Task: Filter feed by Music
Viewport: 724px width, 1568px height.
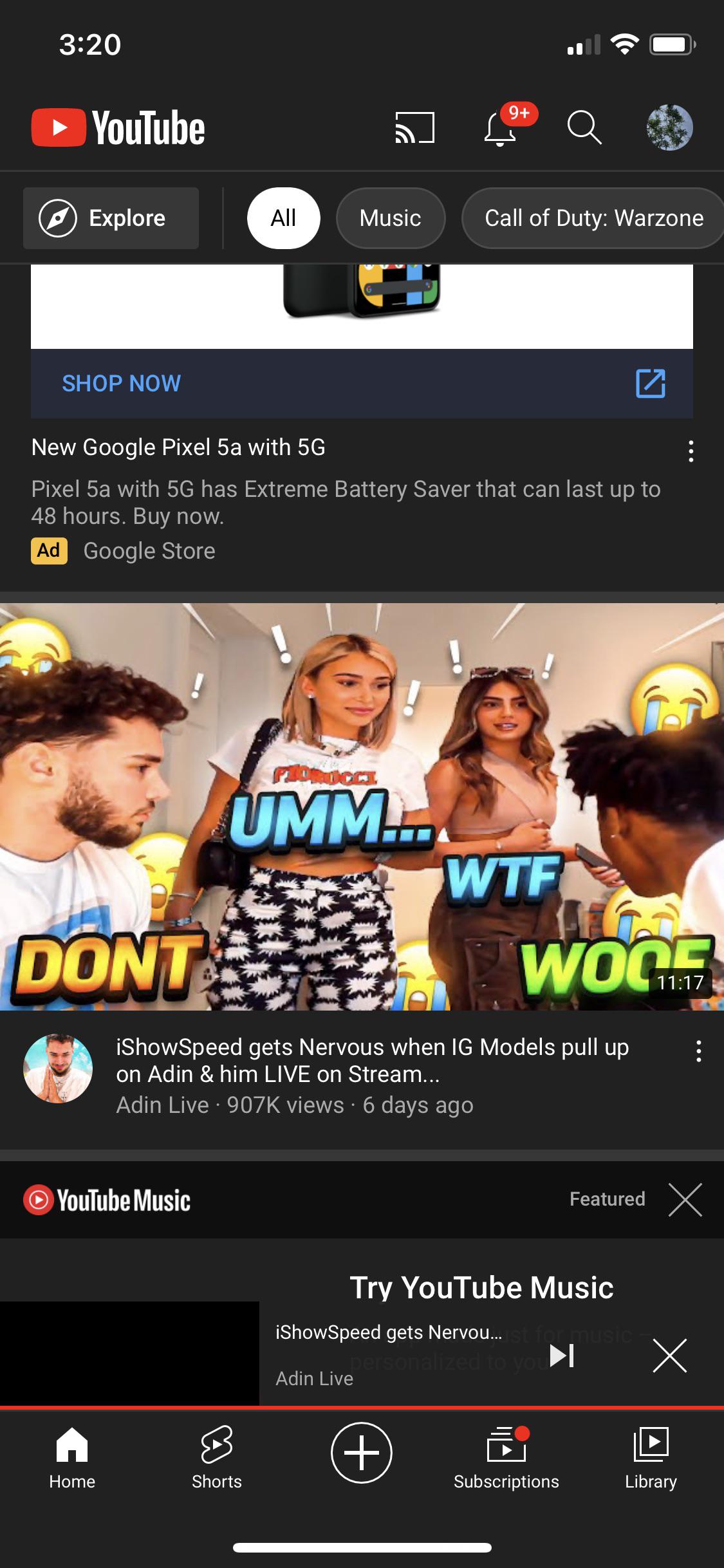Action: point(390,218)
